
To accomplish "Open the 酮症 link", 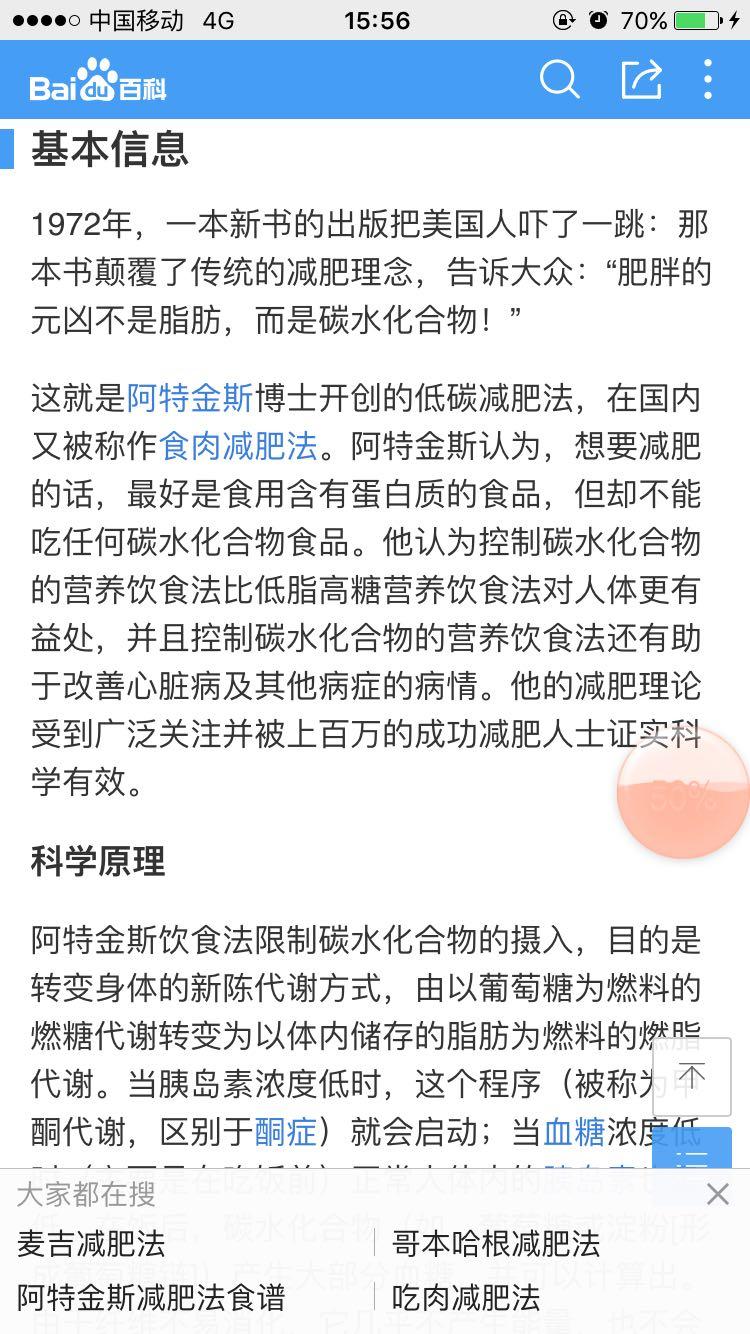I will [x=285, y=1132].
